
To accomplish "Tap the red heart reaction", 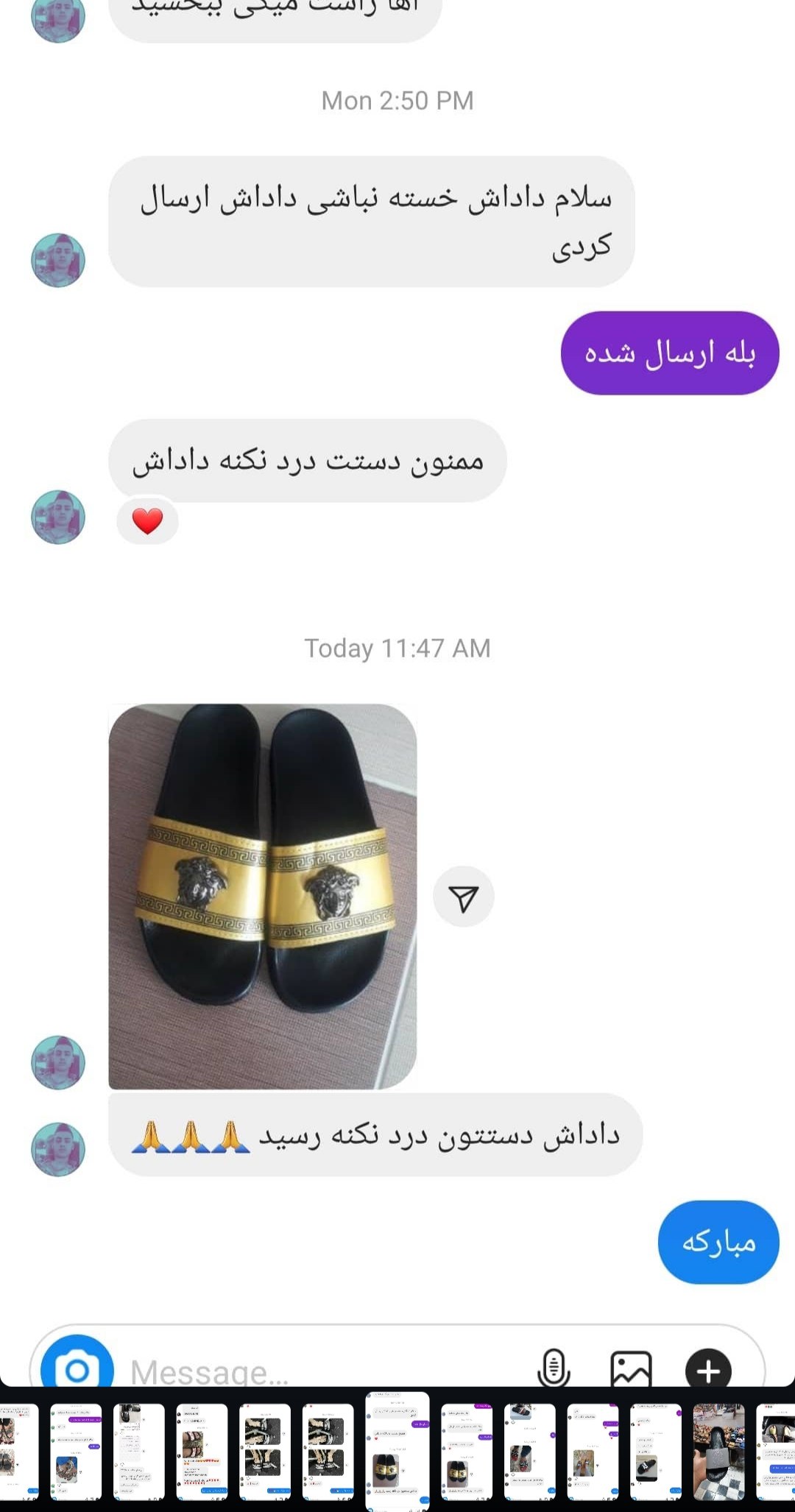I will [147, 521].
